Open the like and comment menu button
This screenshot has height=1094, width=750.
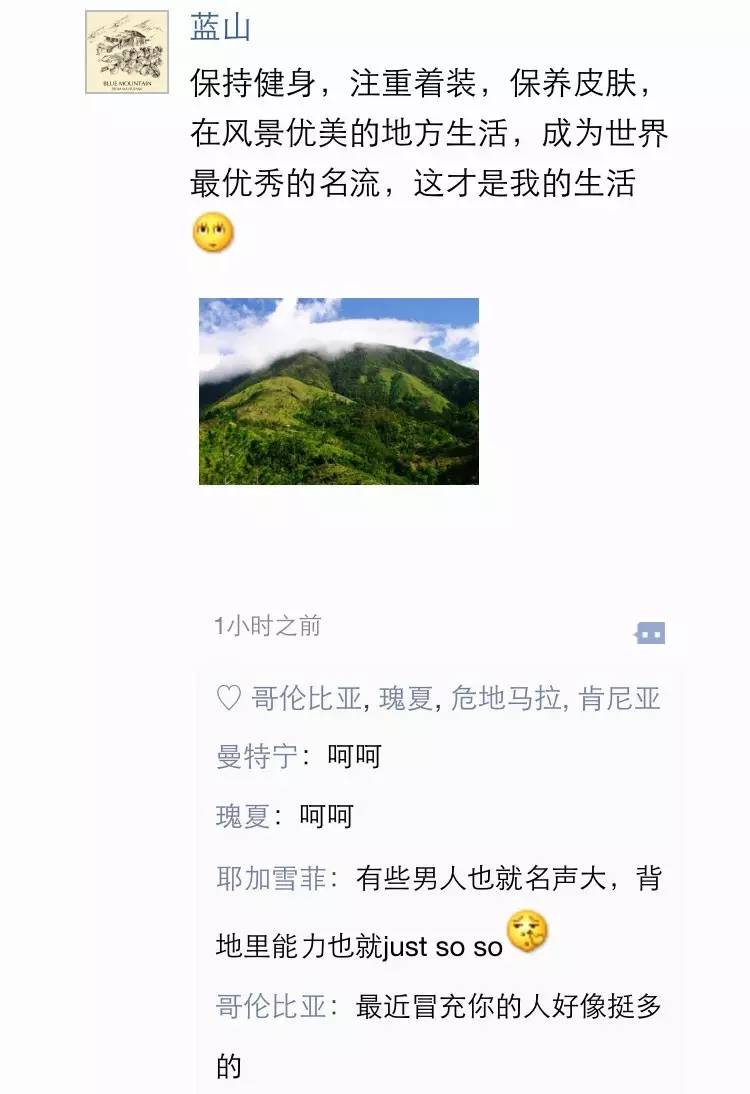[650, 632]
